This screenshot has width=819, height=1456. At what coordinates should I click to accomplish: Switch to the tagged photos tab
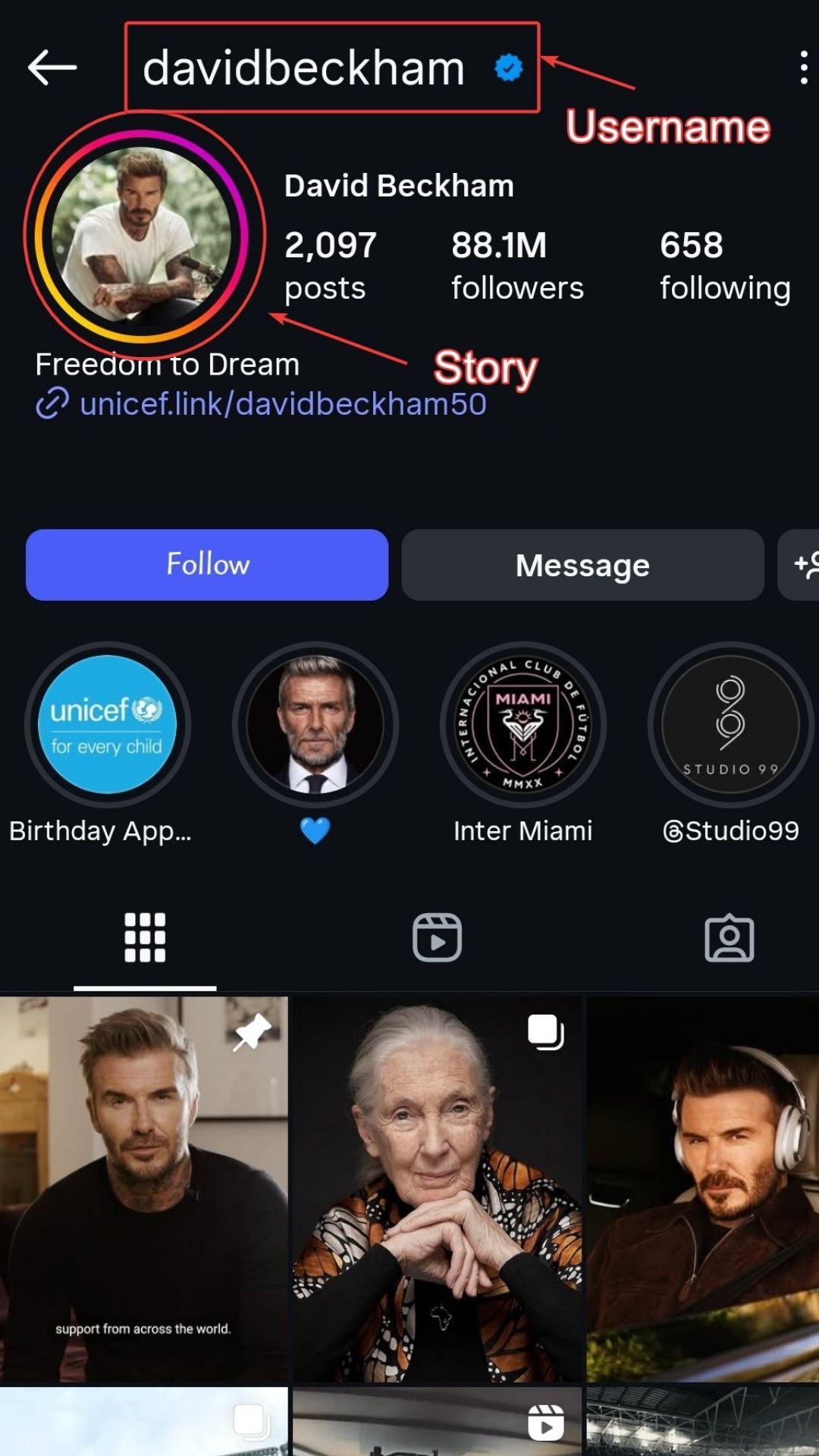729,938
